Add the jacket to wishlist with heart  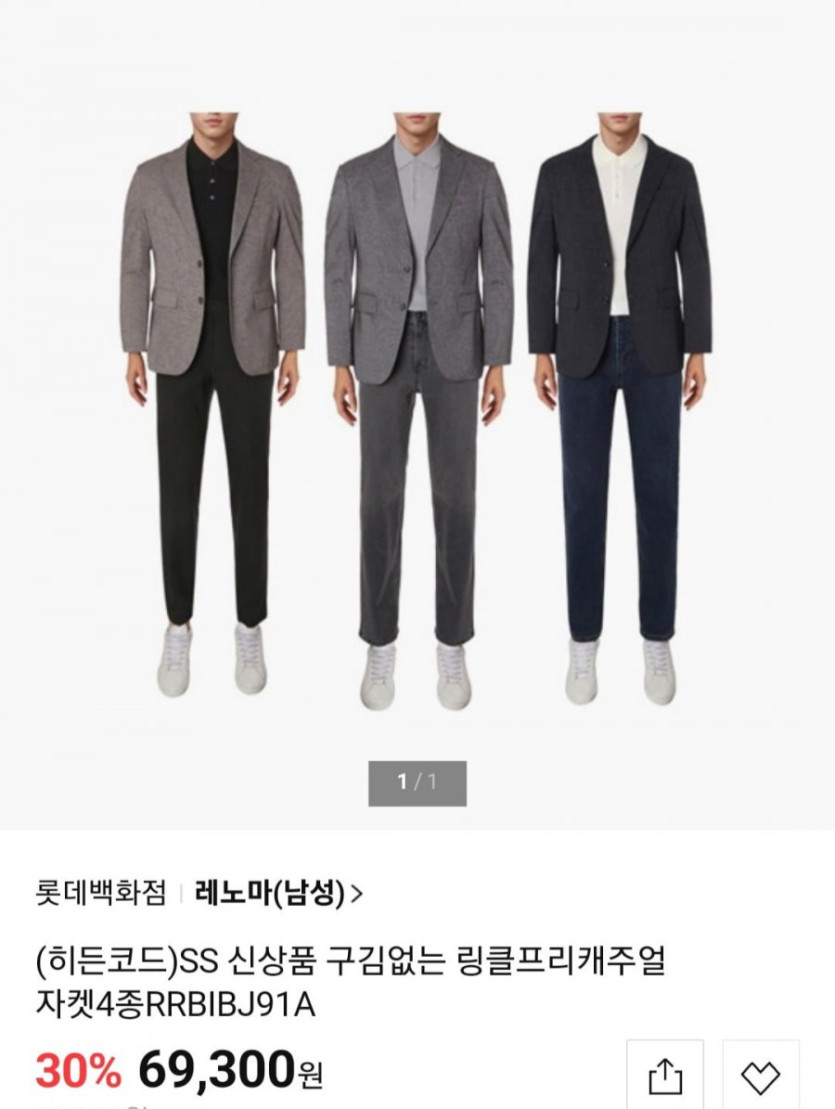tap(760, 1076)
